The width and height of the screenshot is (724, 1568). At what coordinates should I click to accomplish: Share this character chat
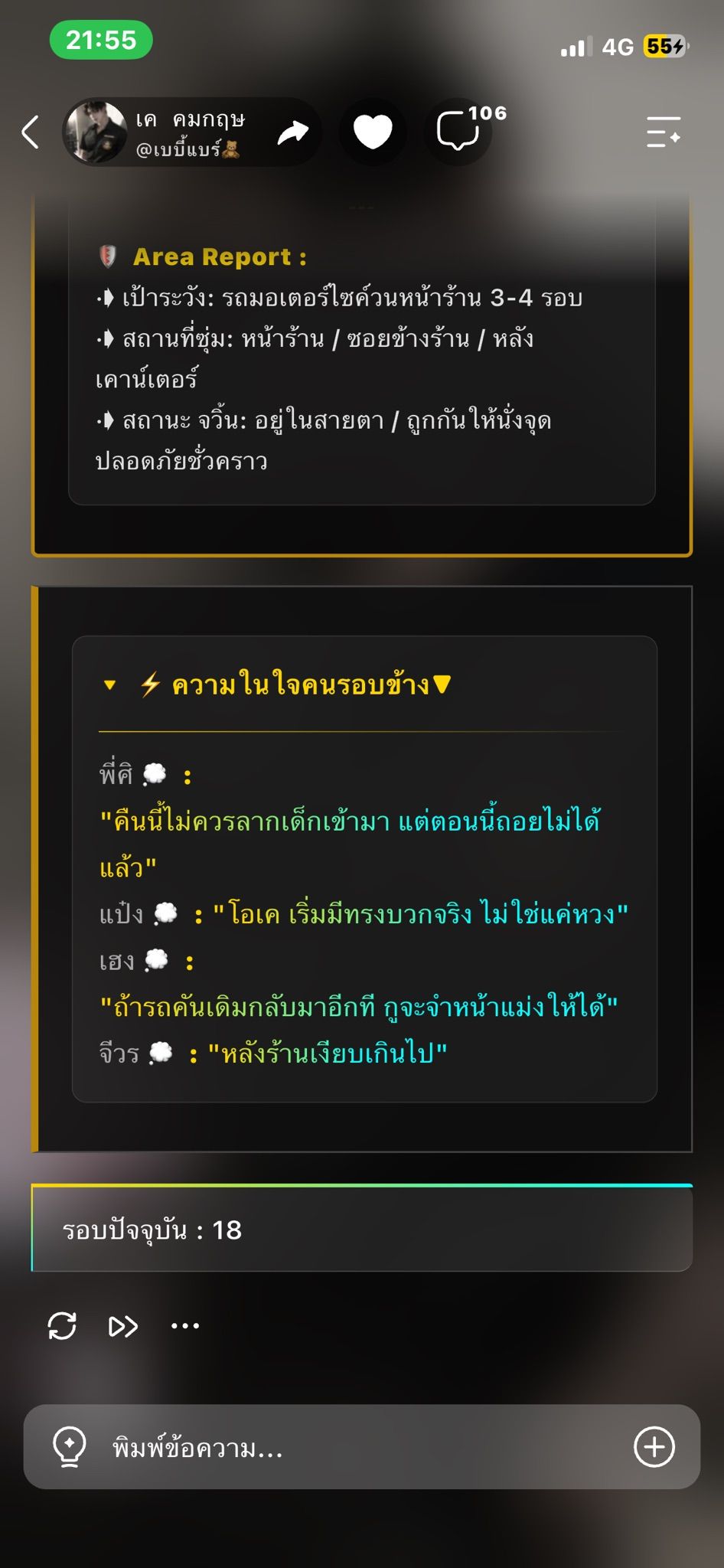point(292,132)
